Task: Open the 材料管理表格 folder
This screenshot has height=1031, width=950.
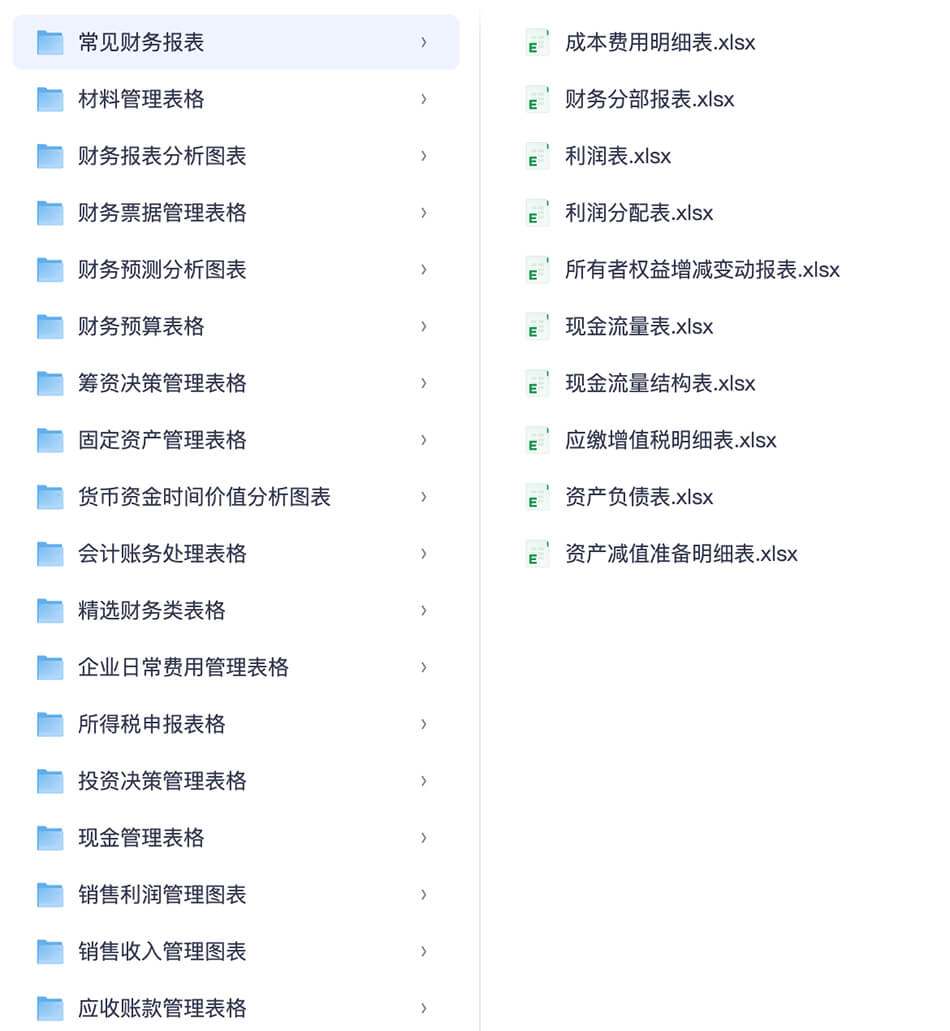Action: [141, 99]
